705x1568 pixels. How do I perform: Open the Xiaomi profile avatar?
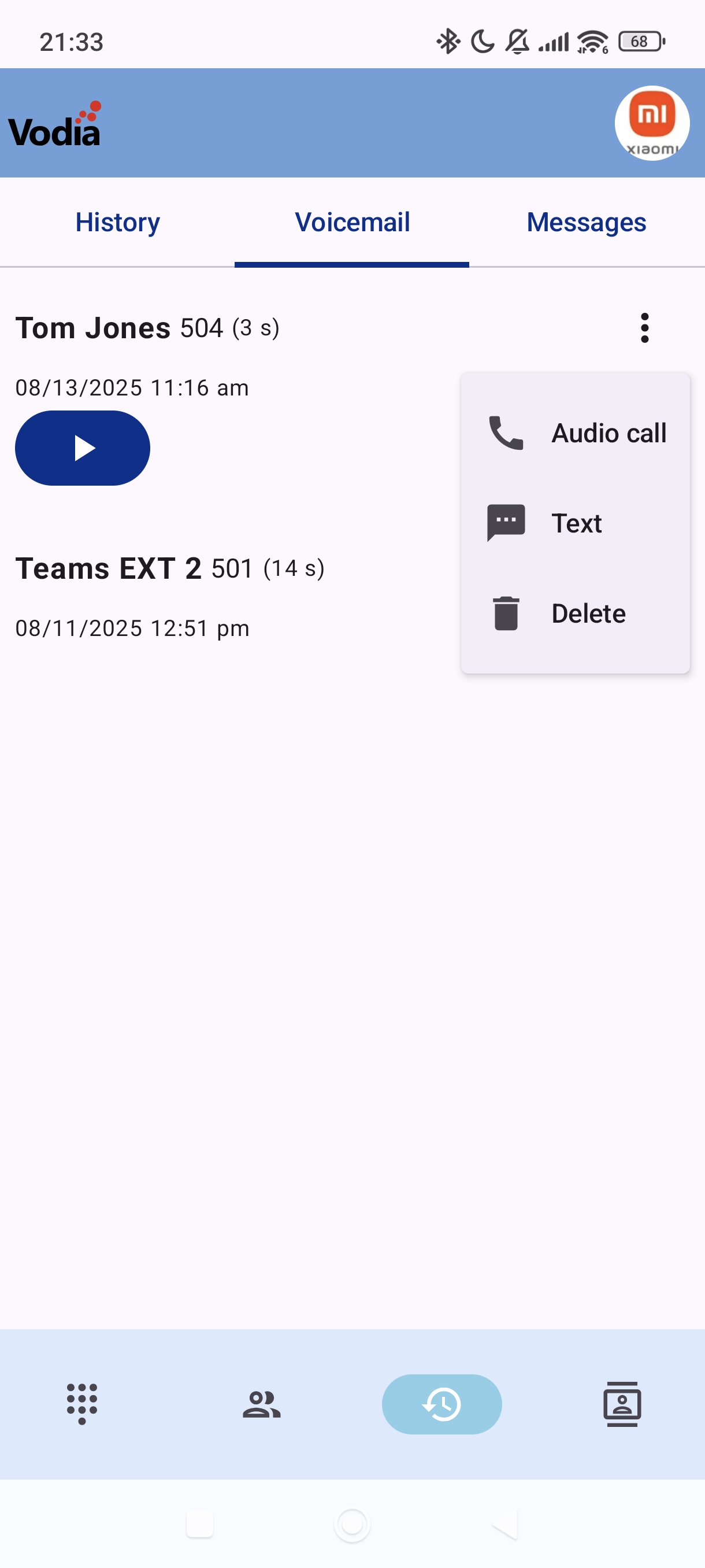651,123
